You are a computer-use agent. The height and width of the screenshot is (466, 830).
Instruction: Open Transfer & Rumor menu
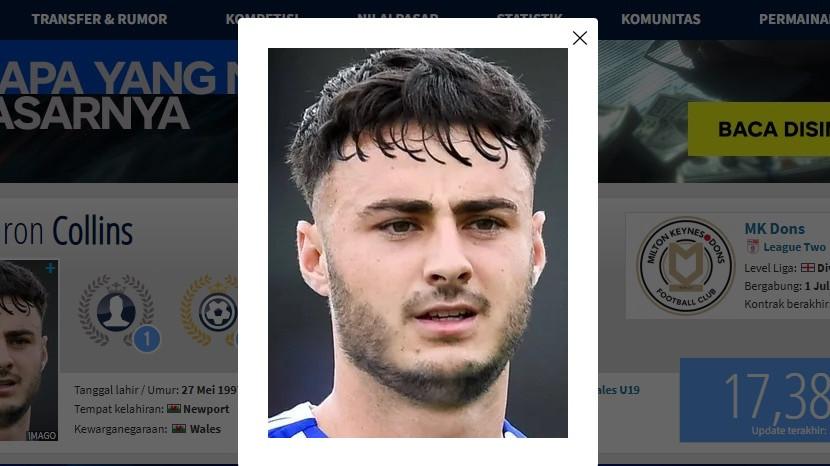[99, 19]
